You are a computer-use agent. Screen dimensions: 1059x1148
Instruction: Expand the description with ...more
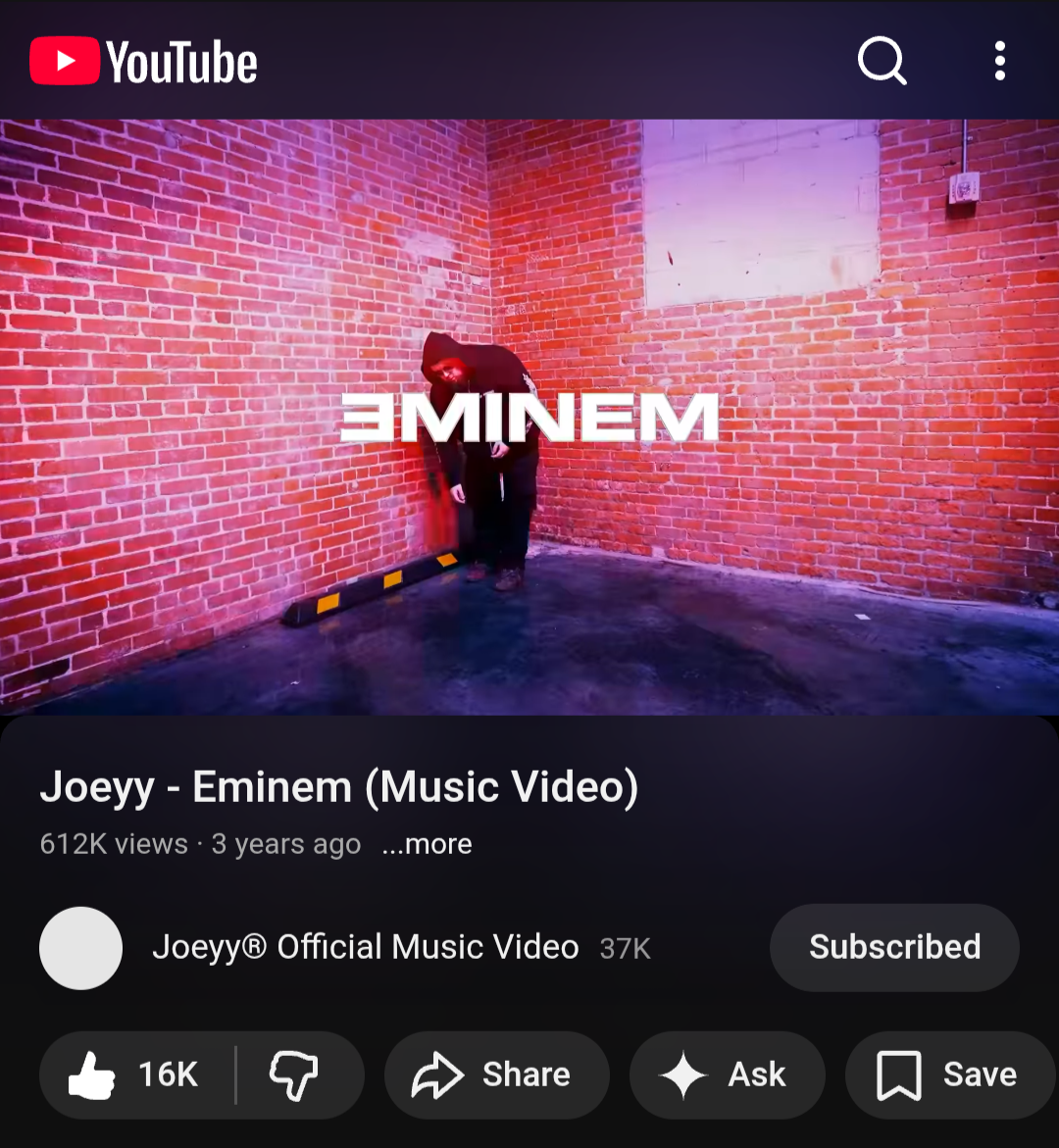(427, 844)
